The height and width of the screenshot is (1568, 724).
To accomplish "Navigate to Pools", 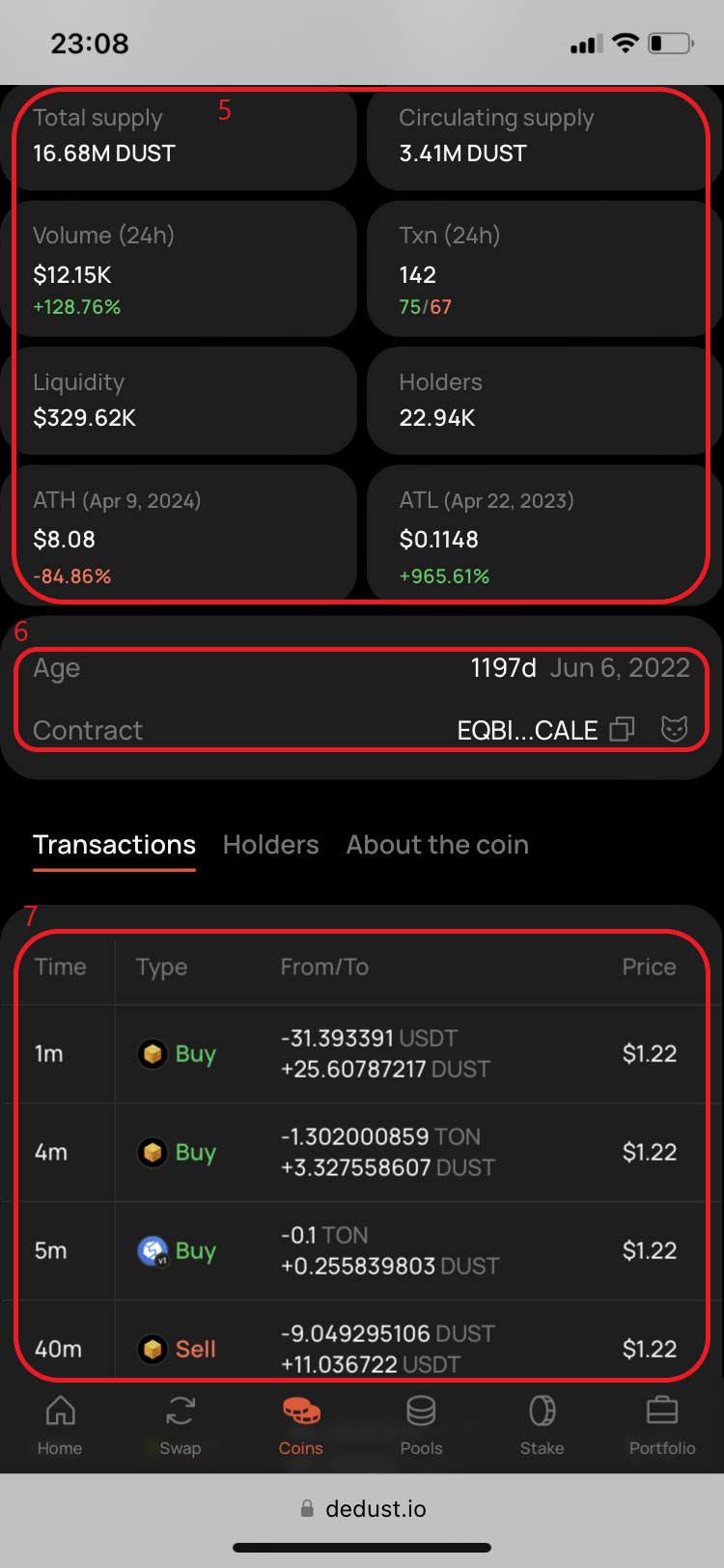I will click(x=421, y=1425).
